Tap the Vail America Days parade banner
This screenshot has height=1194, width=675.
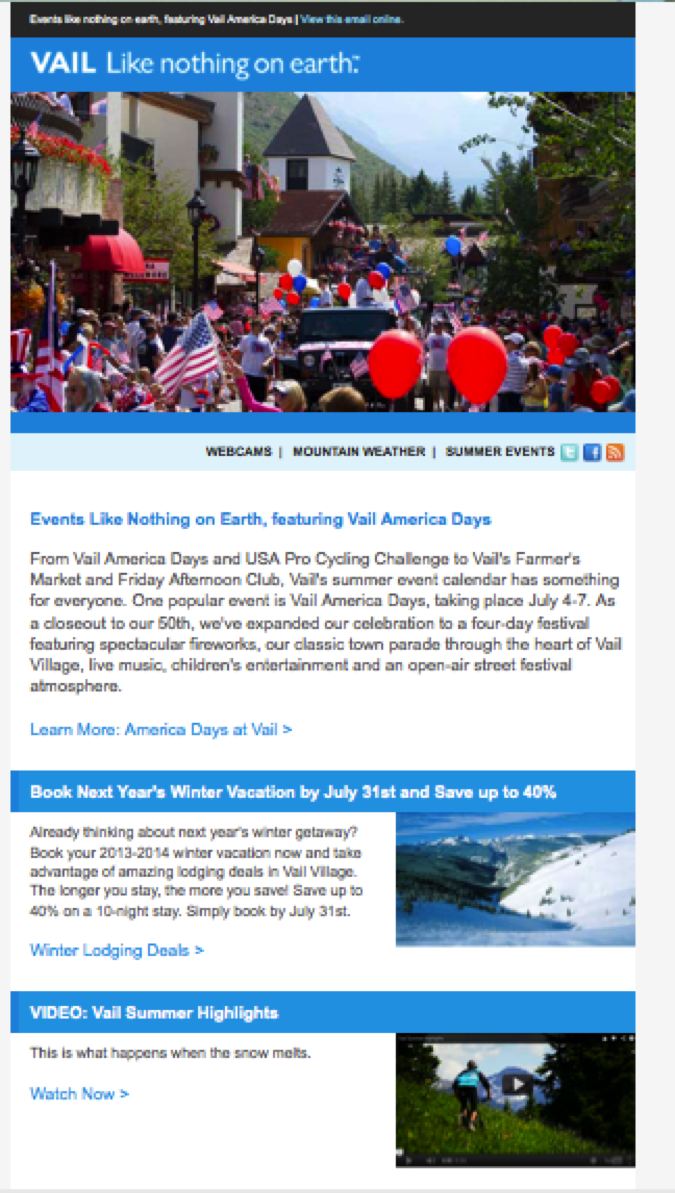point(322,252)
